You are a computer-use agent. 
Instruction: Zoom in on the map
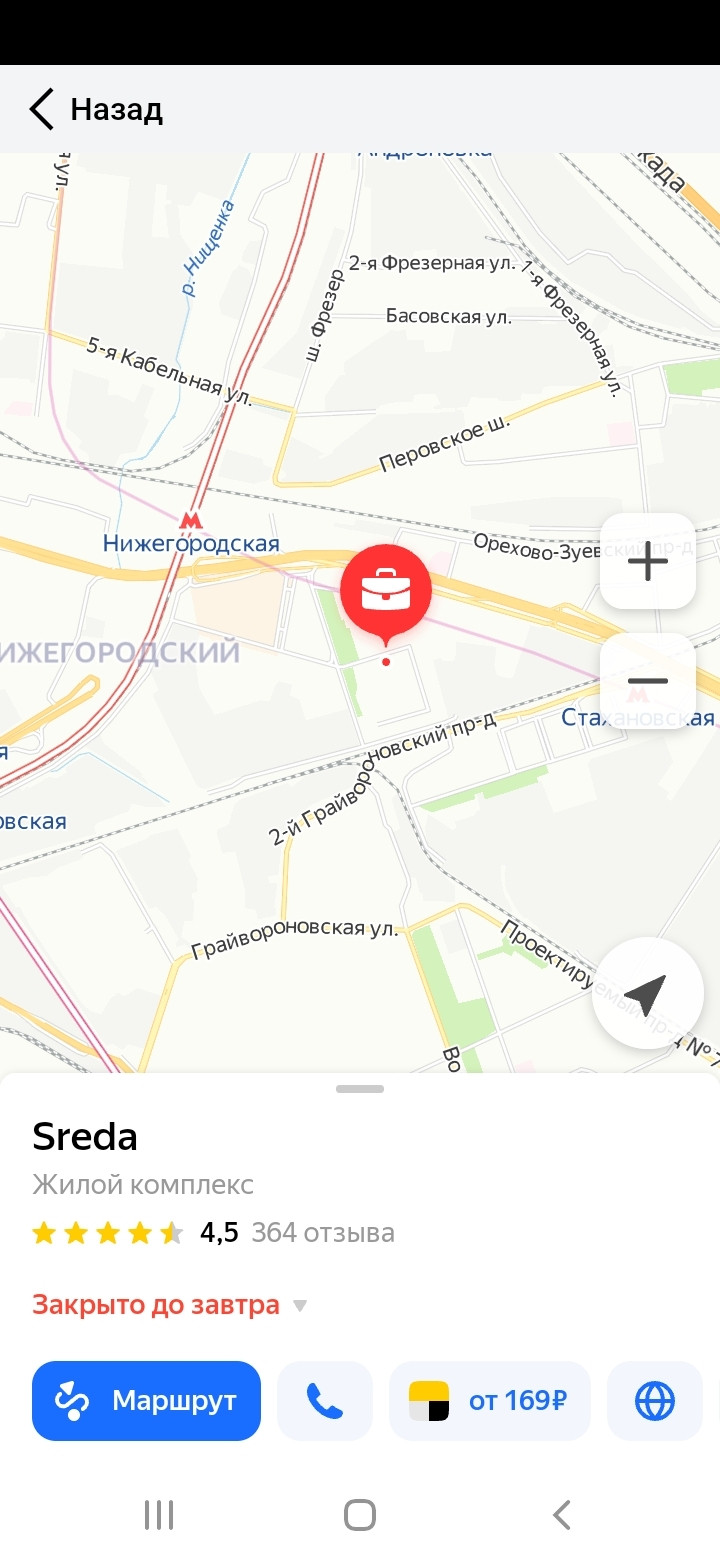[x=648, y=561]
